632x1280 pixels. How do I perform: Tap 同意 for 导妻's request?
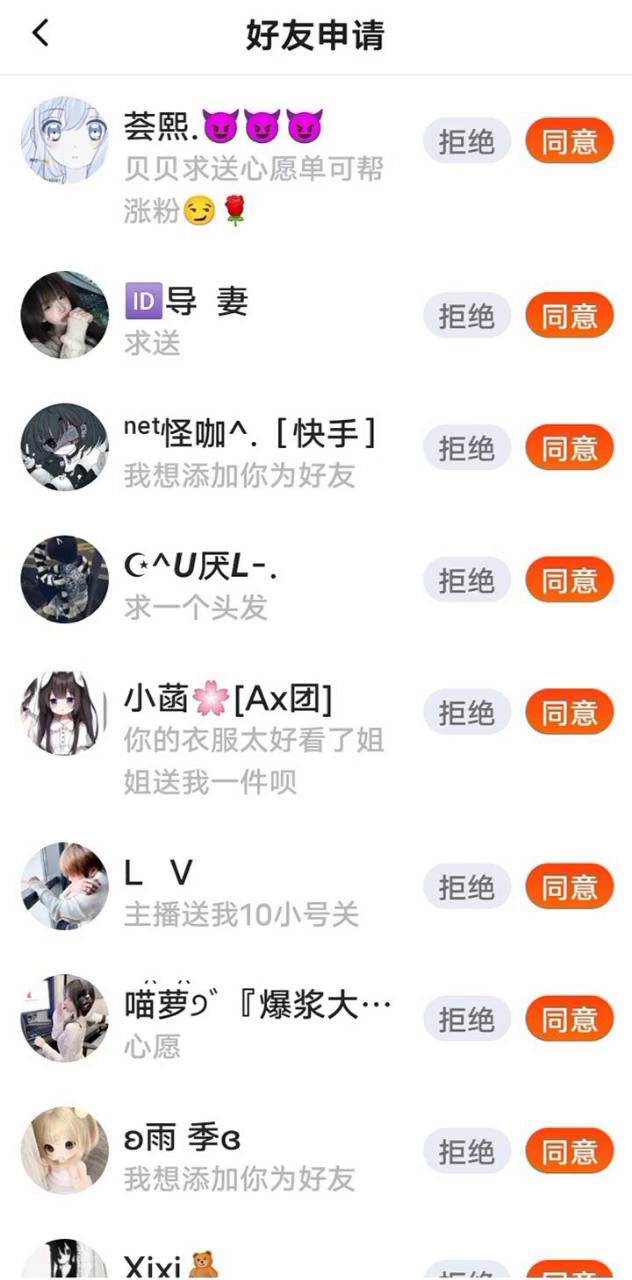click(x=569, y=316)
